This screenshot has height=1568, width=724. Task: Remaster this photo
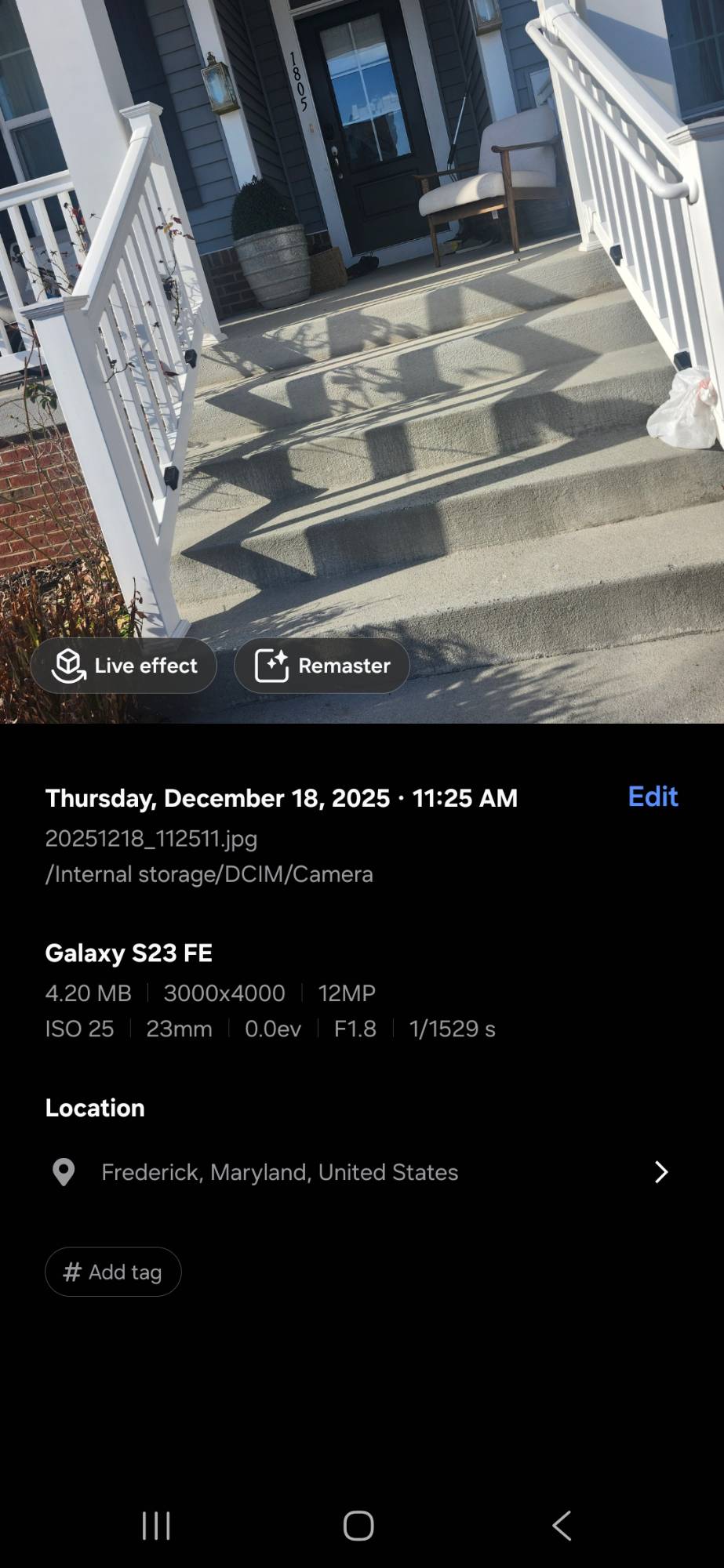click(x=322, y=666)
